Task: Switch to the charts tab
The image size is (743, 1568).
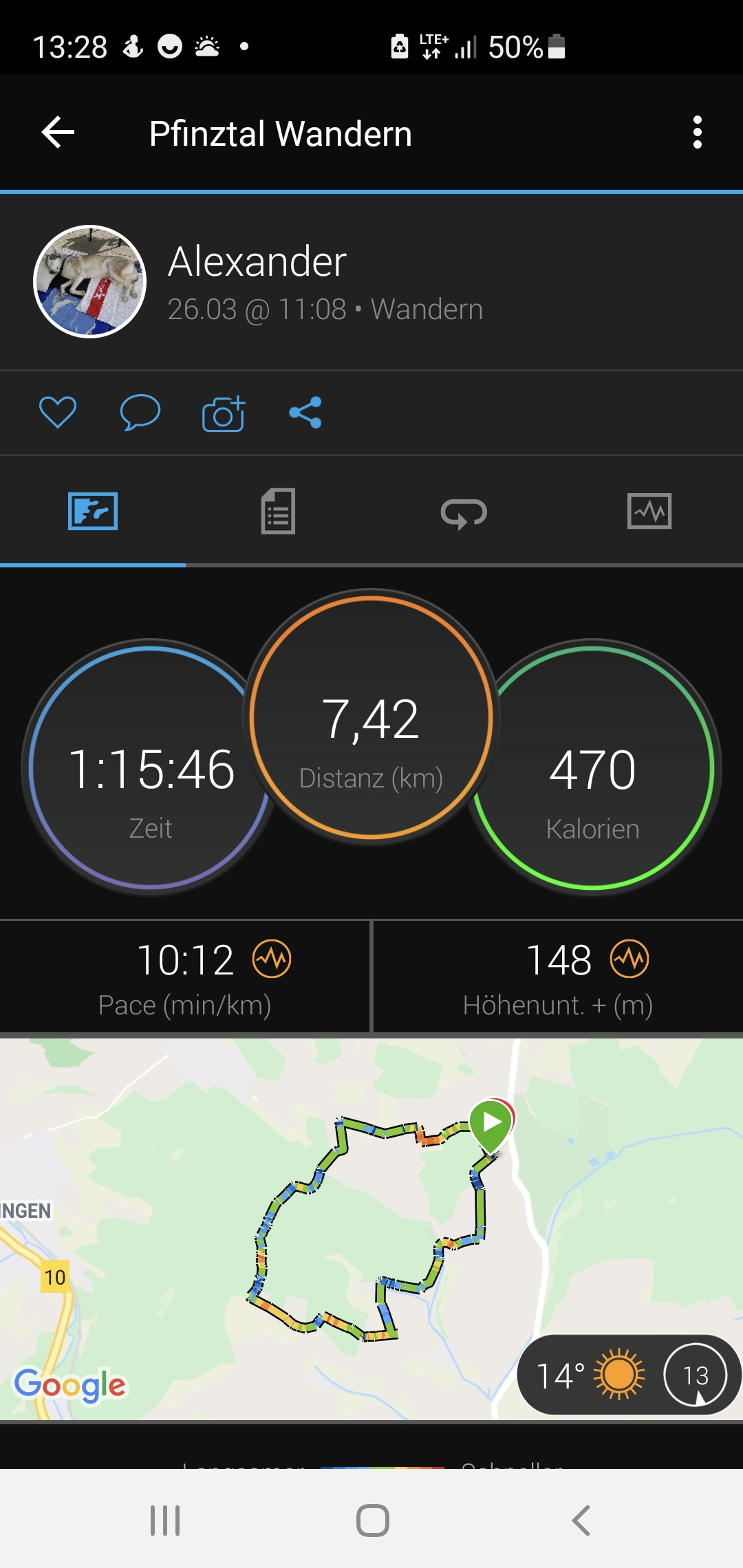Action: tap(649, 512)
